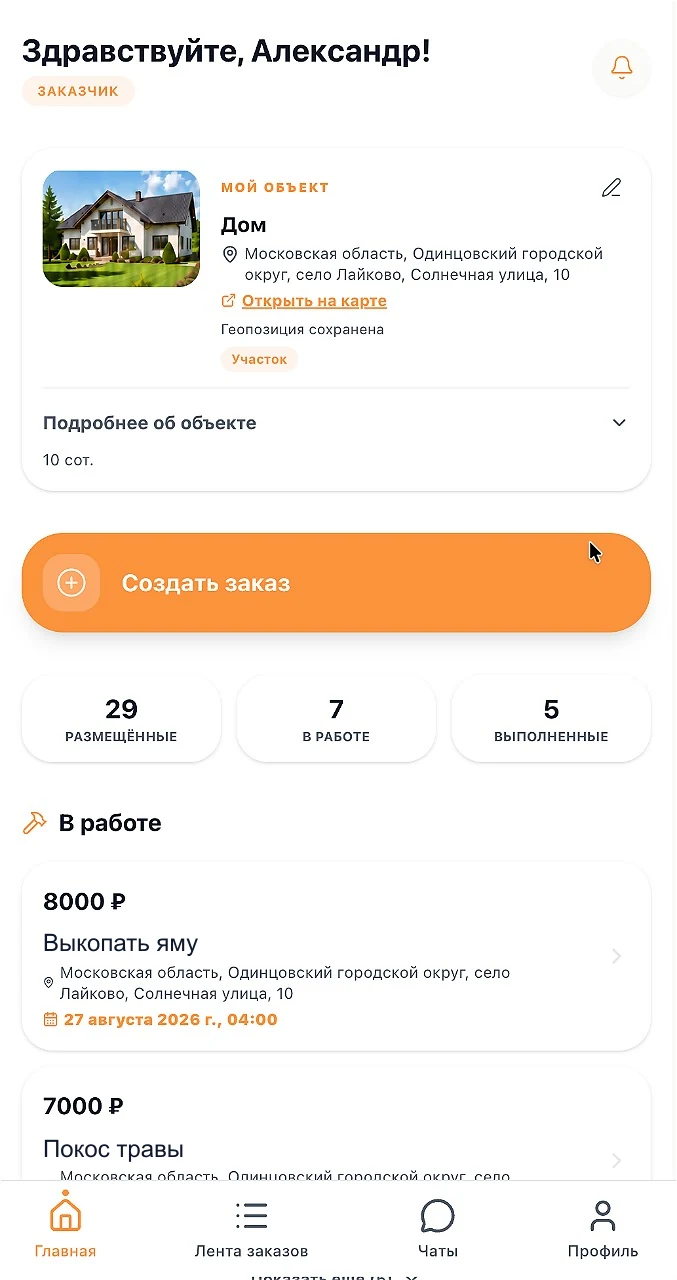Open the address on the map
The image size is (677, 1280).
pyautogui.click(x=304, y=301)
